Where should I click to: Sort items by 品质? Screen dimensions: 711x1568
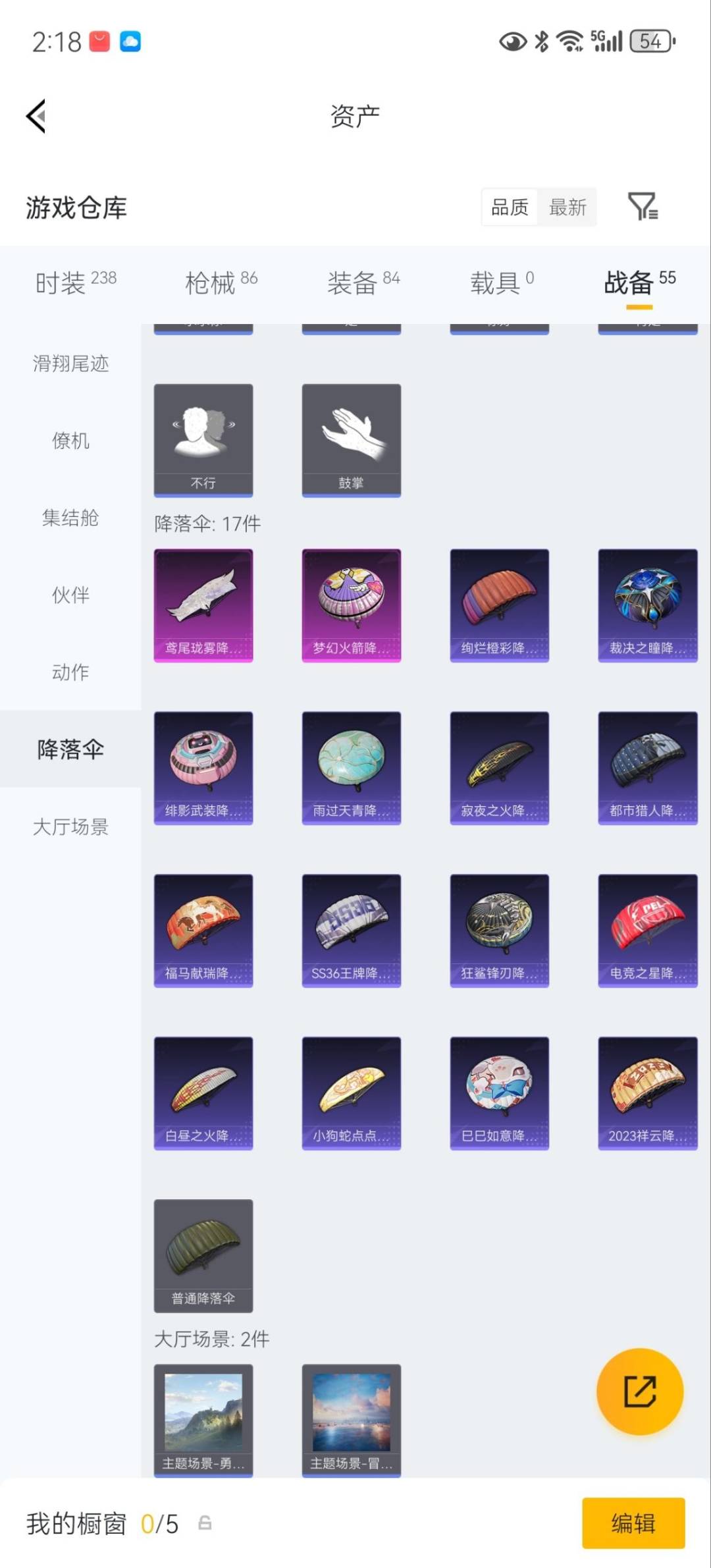[x=508, y=207]
